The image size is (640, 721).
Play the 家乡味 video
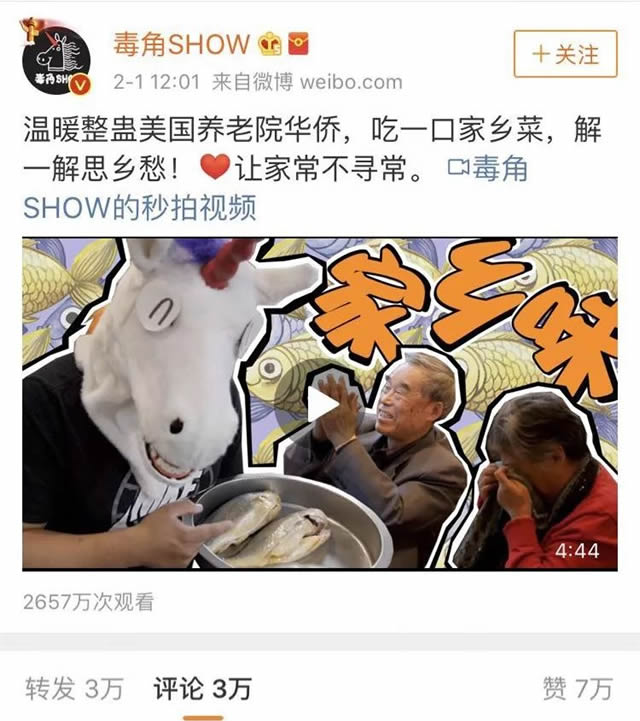(x=320, y=403)
